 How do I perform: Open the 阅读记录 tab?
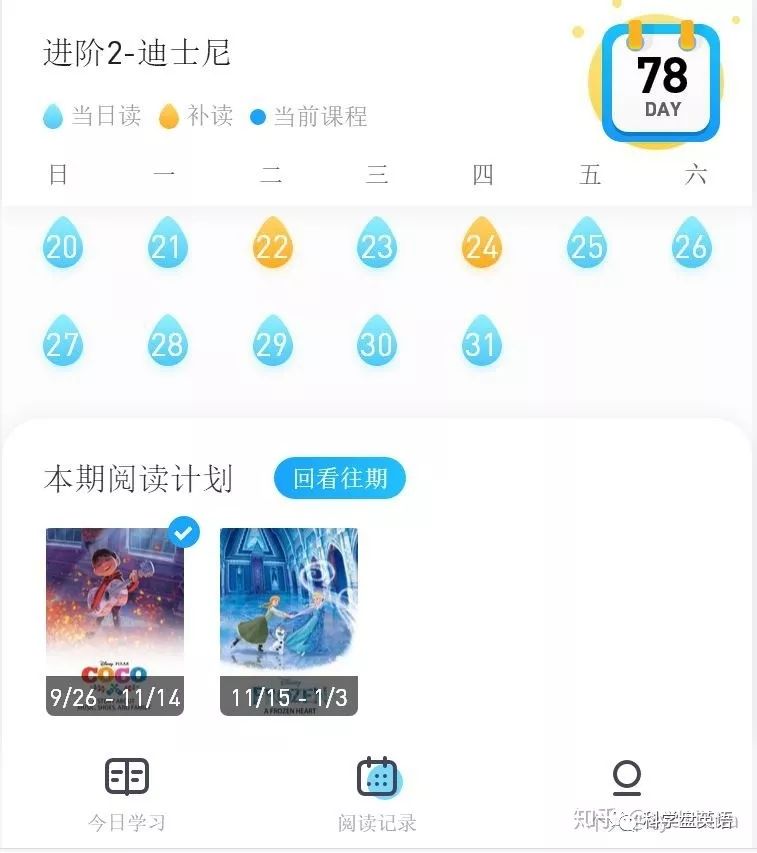[376, 790]
